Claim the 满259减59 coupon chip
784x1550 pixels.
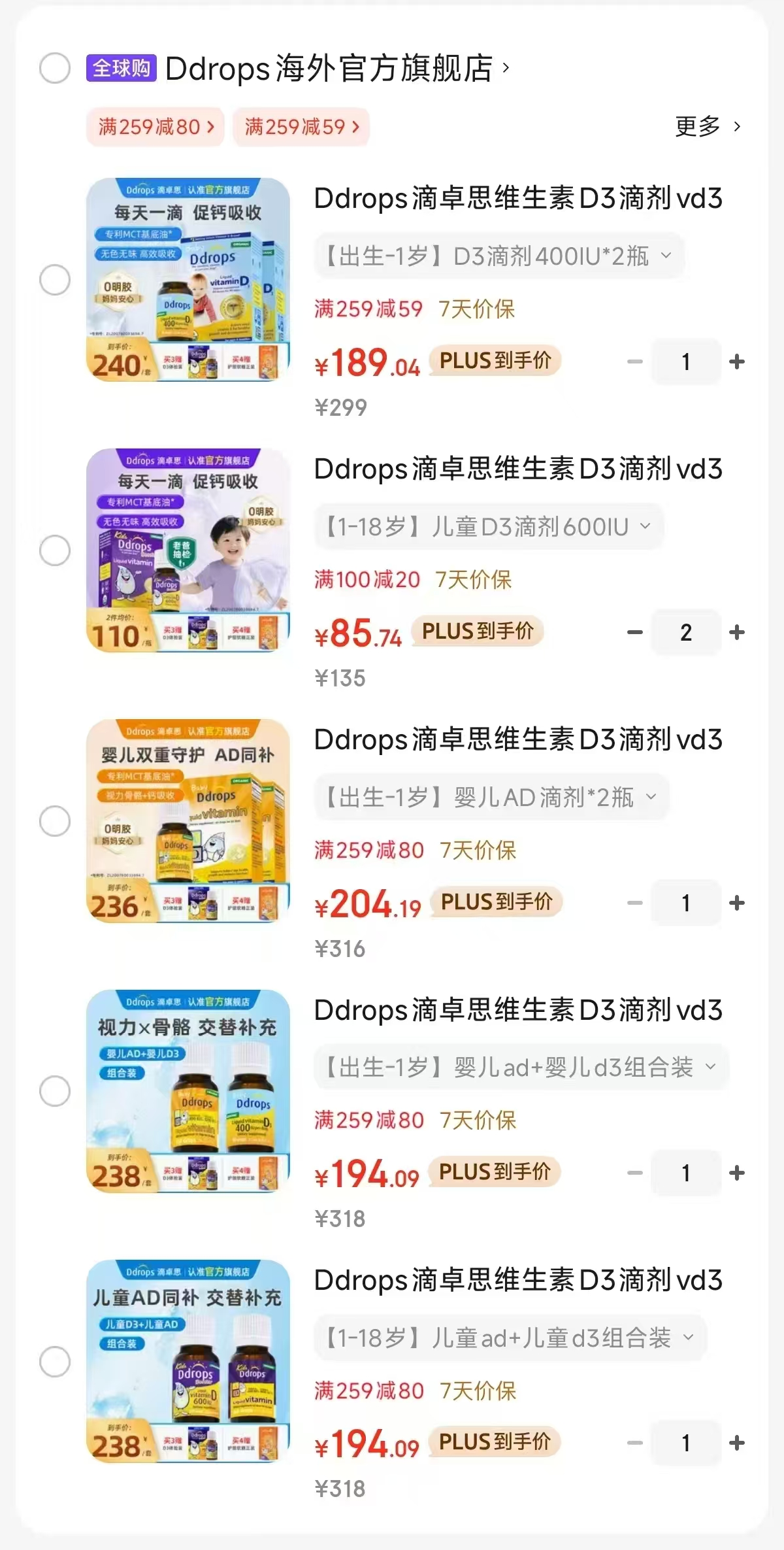click(301, 127)
